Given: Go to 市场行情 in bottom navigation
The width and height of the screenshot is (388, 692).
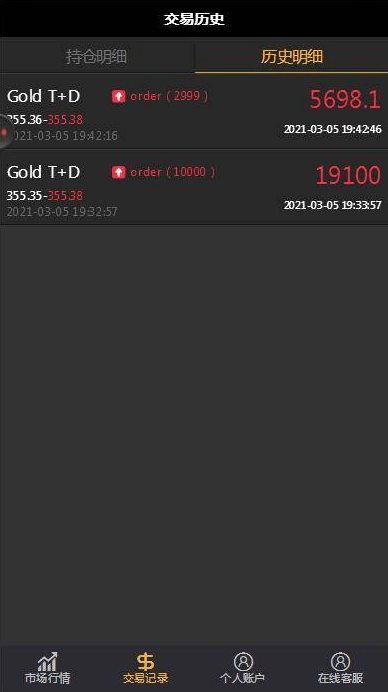Looking at the screenshot, I should [48, 668].
